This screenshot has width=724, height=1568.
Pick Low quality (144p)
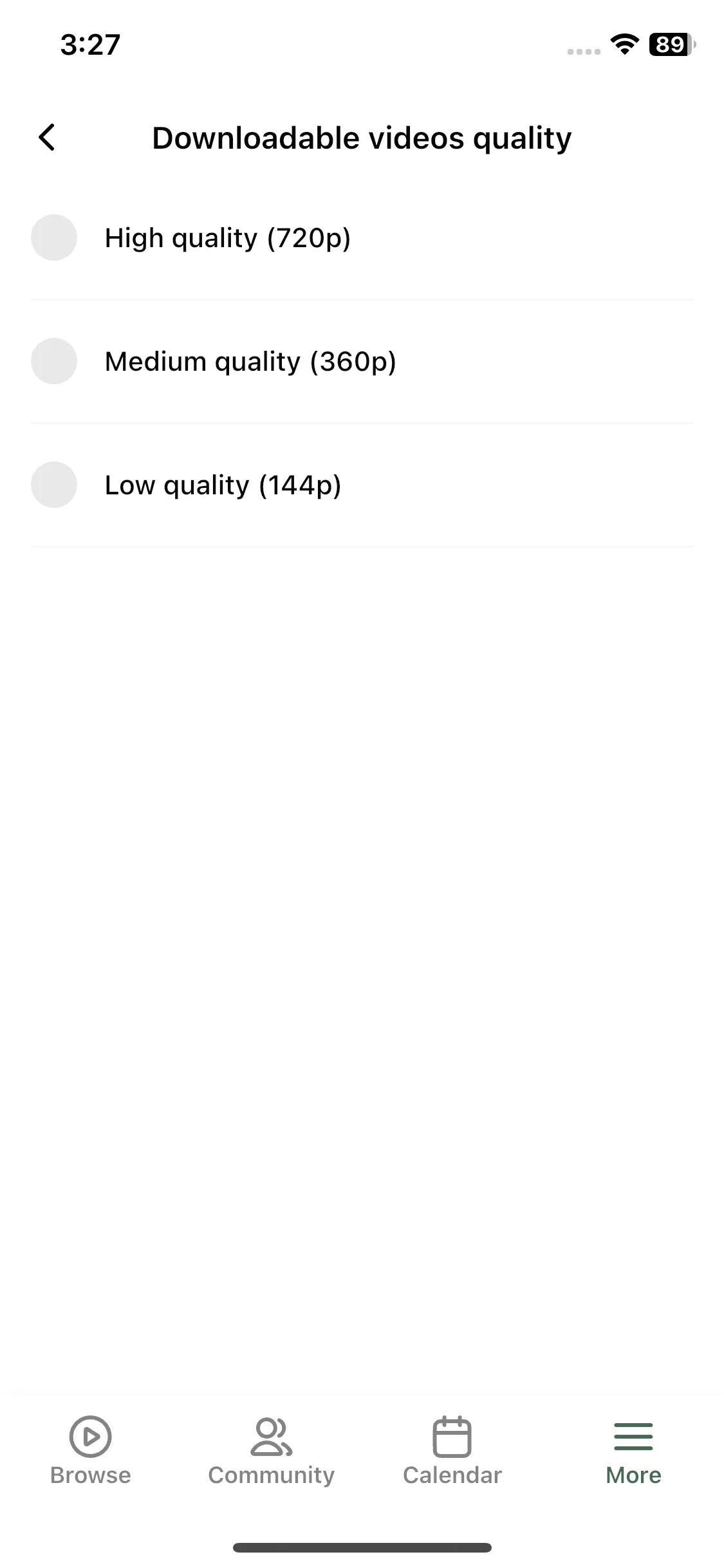pos(54,485)
